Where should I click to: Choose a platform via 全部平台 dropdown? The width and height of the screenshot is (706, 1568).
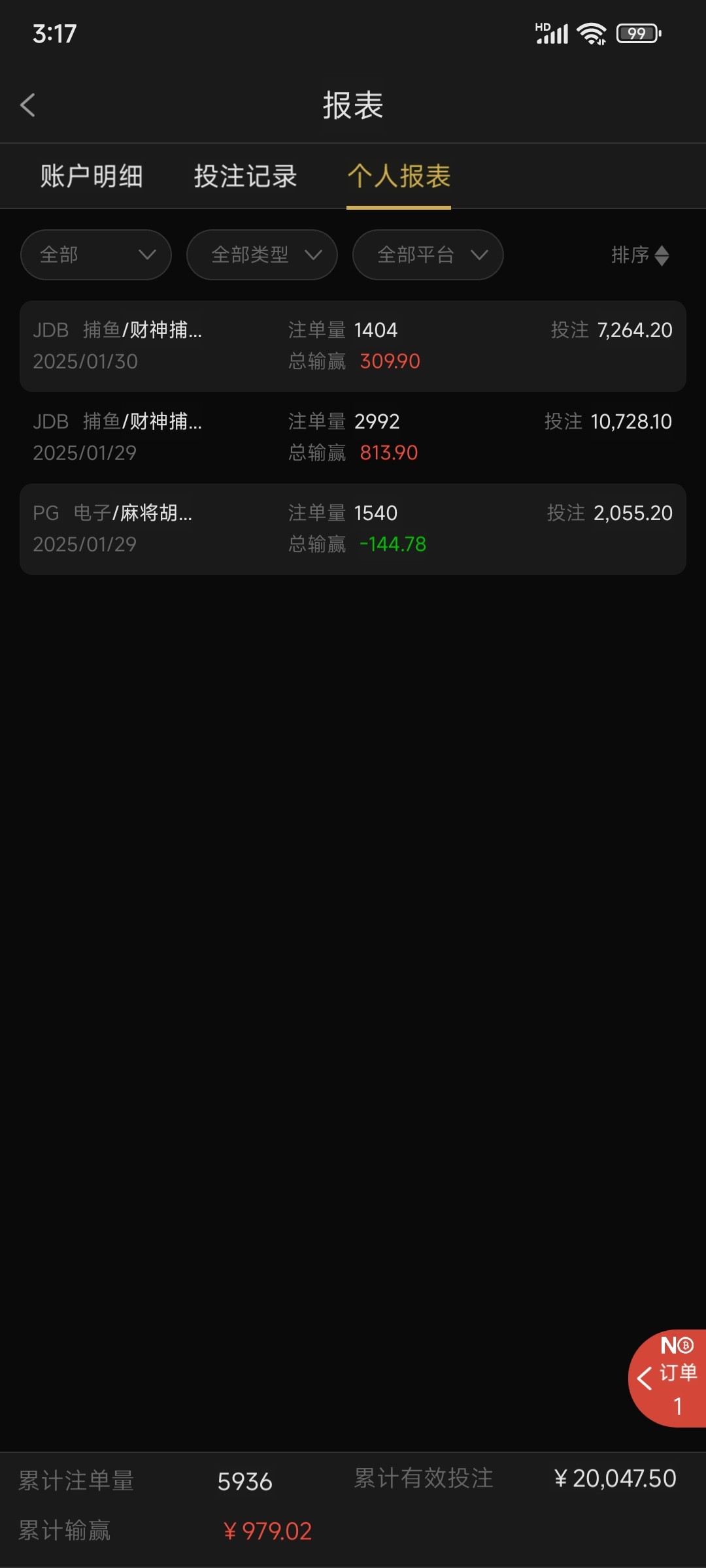pyautogui.click(x=428, y=255)
